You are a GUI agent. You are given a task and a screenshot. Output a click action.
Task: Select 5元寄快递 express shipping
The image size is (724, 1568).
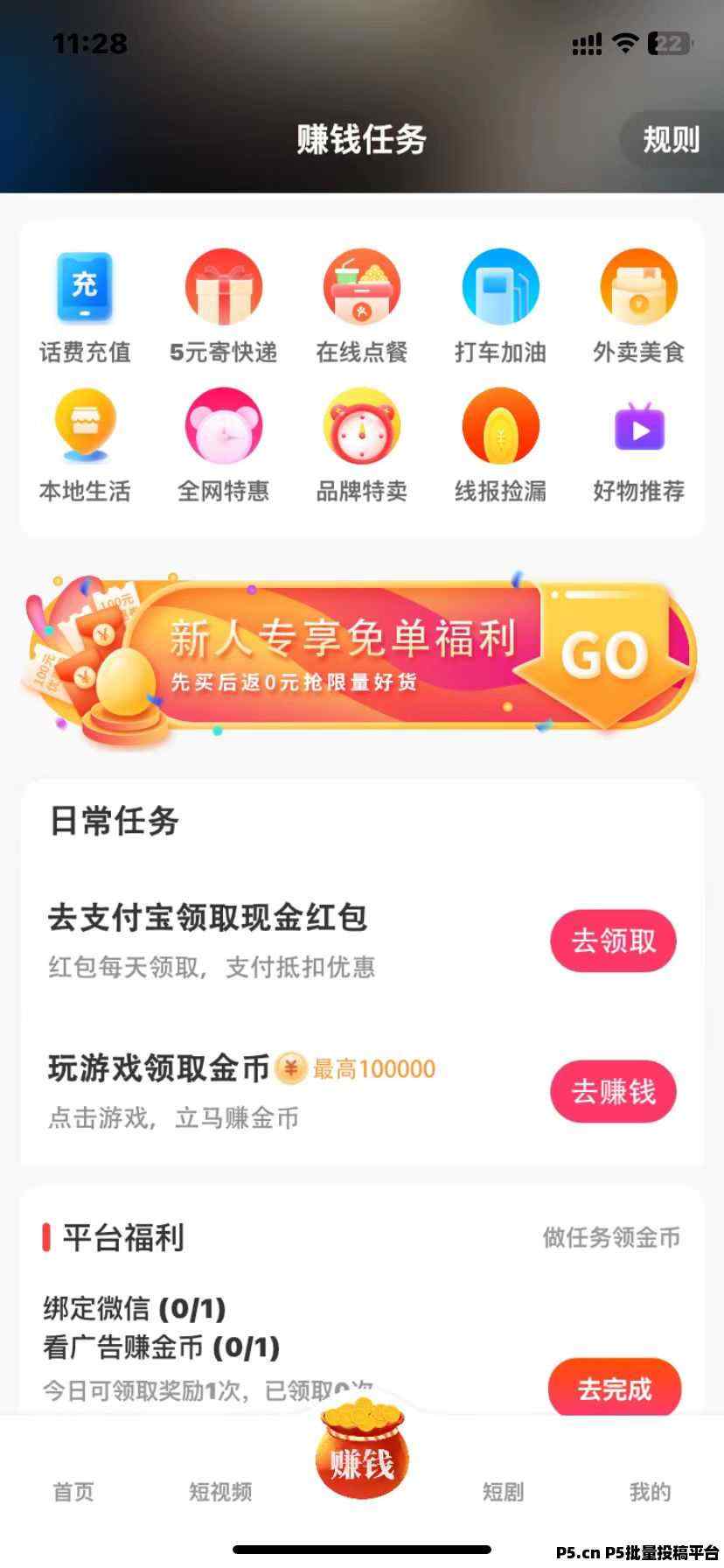[223, 307]
